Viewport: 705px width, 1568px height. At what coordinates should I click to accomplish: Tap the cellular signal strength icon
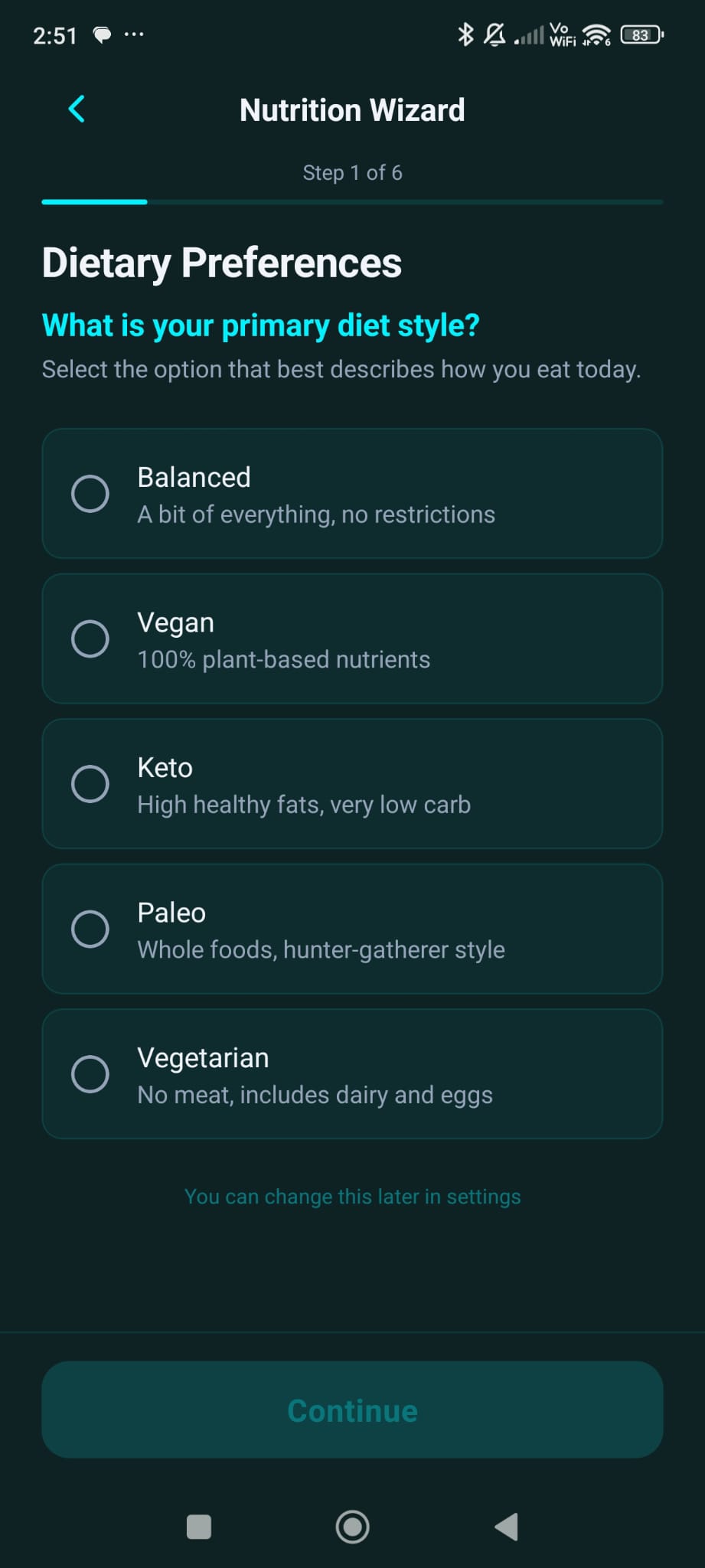[x=530, y=34]
